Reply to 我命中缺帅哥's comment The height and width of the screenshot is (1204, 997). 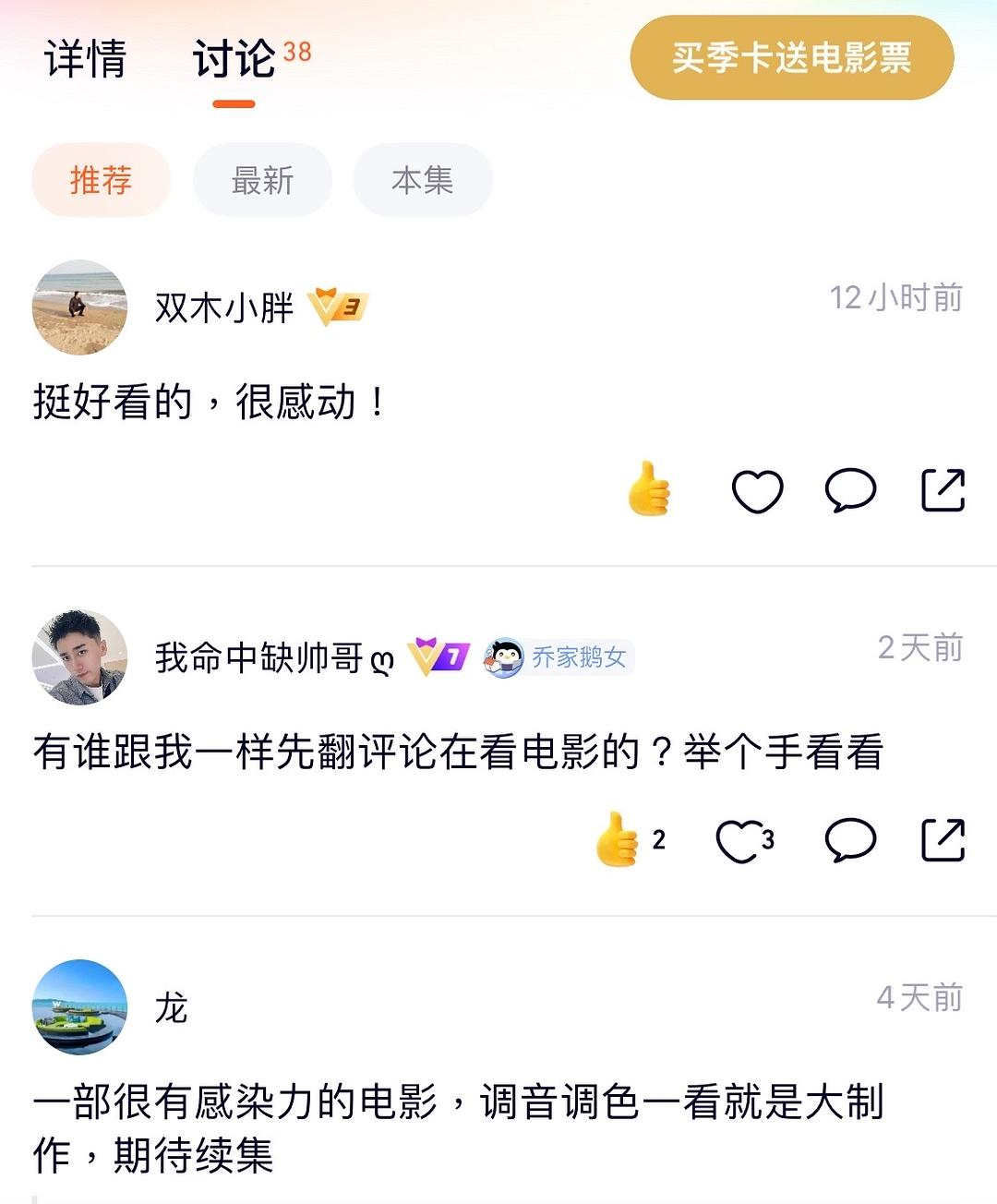(849, 839)
